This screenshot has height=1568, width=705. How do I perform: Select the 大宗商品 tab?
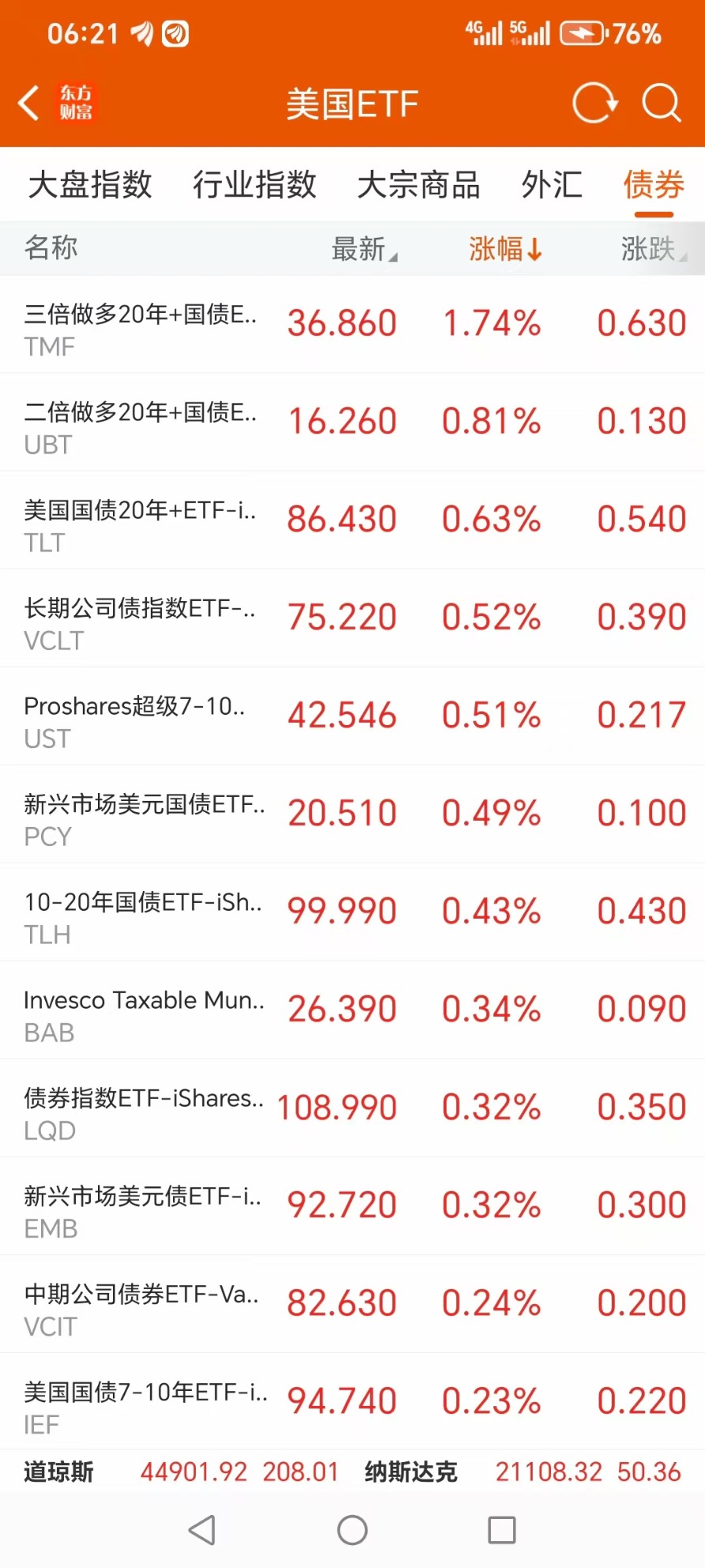(418, 185)
